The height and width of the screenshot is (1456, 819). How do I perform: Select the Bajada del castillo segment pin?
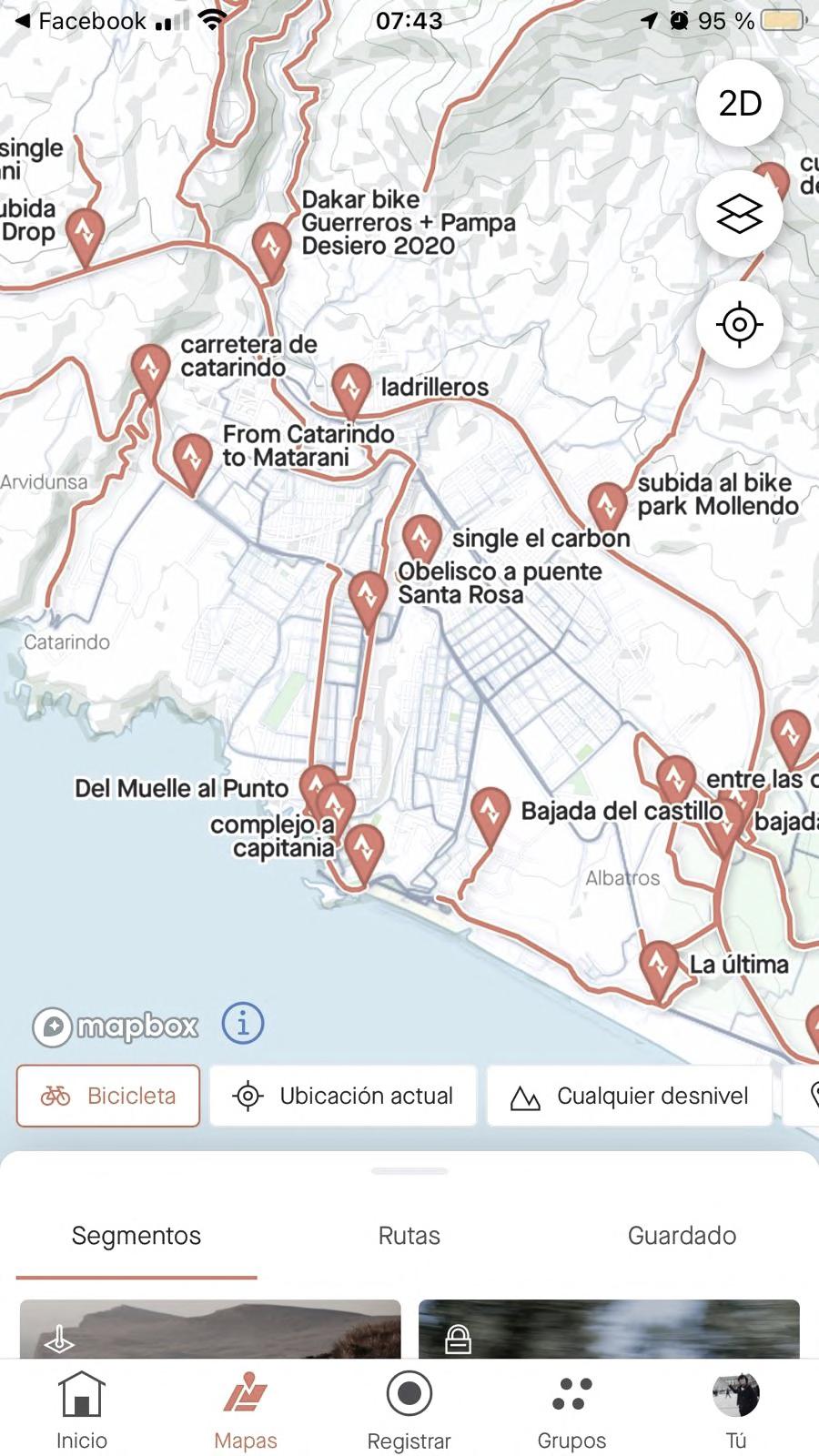pos(490,809)
